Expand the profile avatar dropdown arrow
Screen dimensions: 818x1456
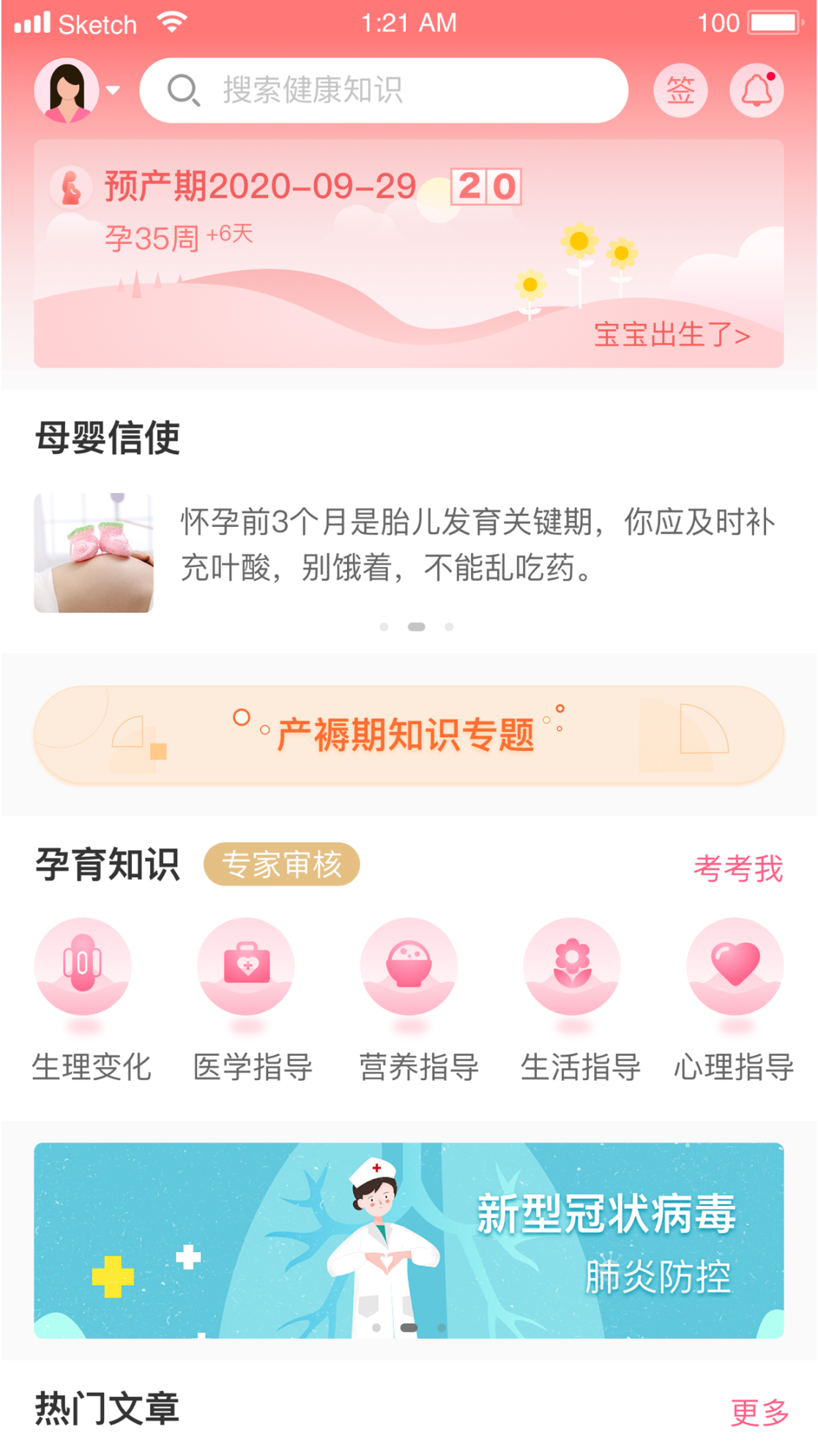(112, 92)
